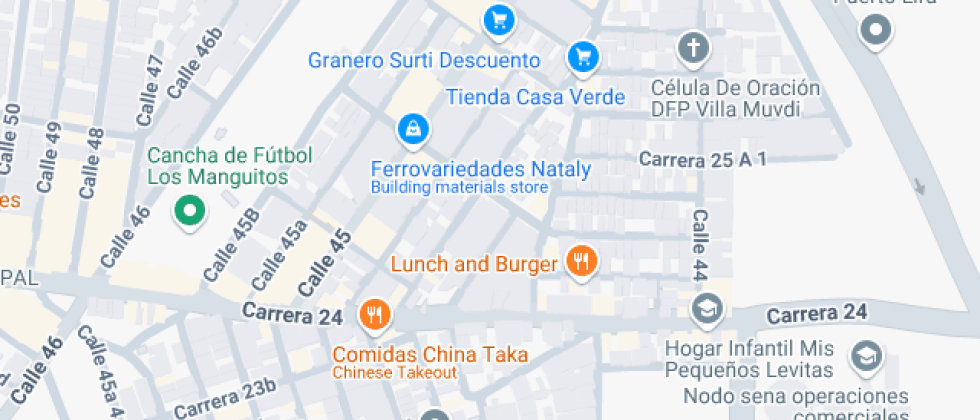Open Comidas China Taka takeout marker
Screen dimensions: 980x420
point(375,316)
